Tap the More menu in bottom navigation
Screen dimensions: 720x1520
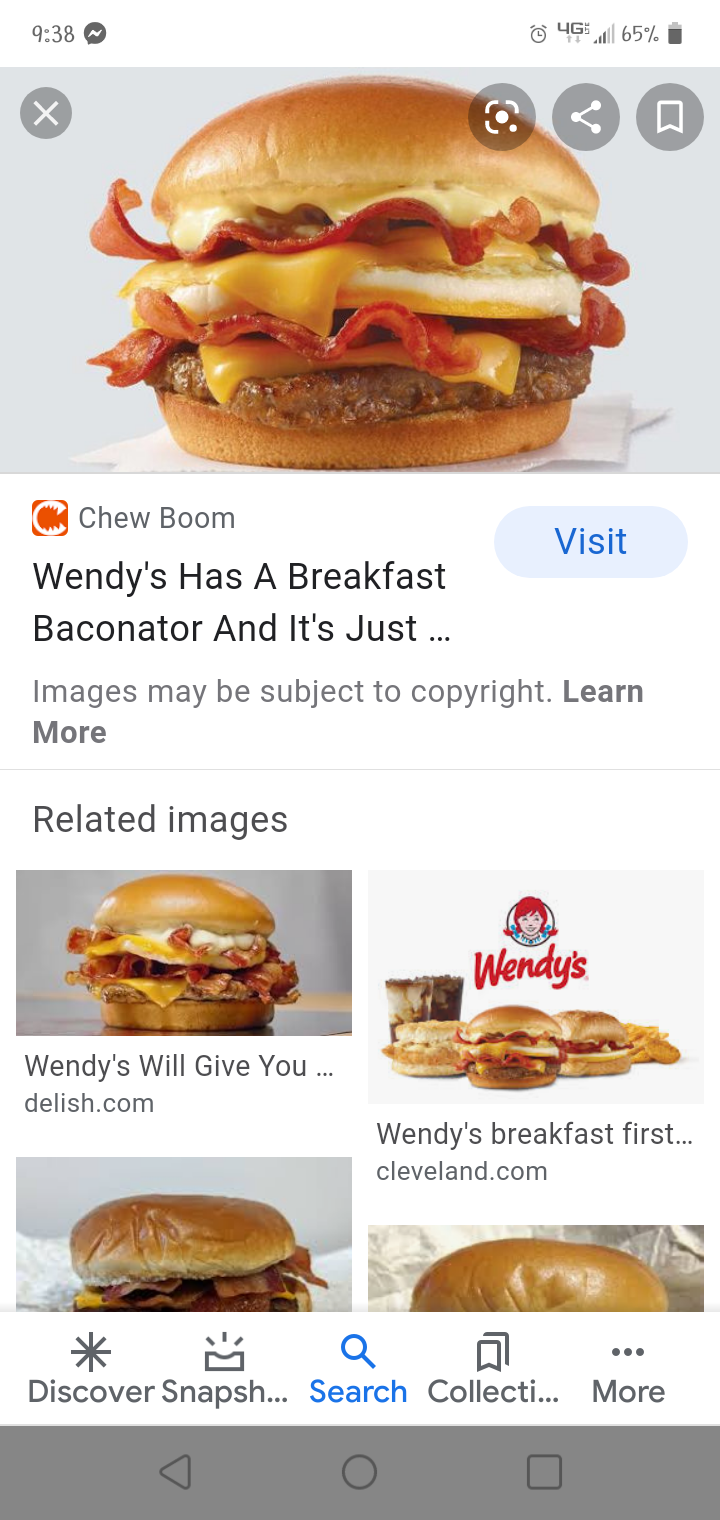(627, 1365)
